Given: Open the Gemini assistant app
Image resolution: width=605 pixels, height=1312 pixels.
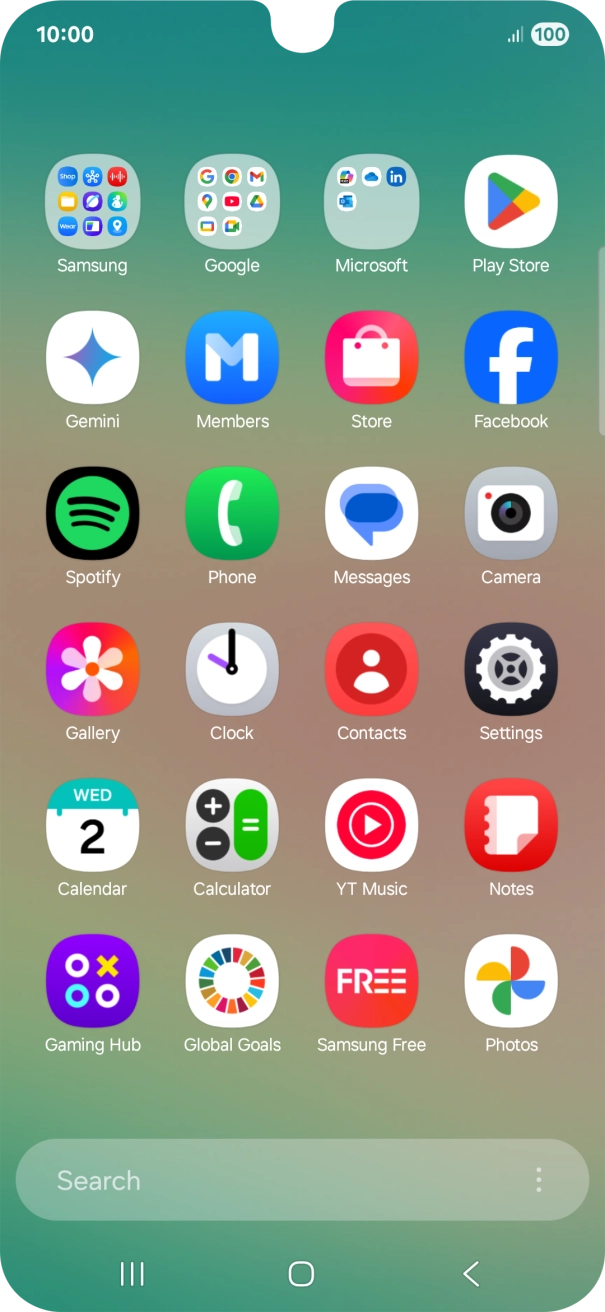Looking at the screenshot, I should tap(92, 357).
